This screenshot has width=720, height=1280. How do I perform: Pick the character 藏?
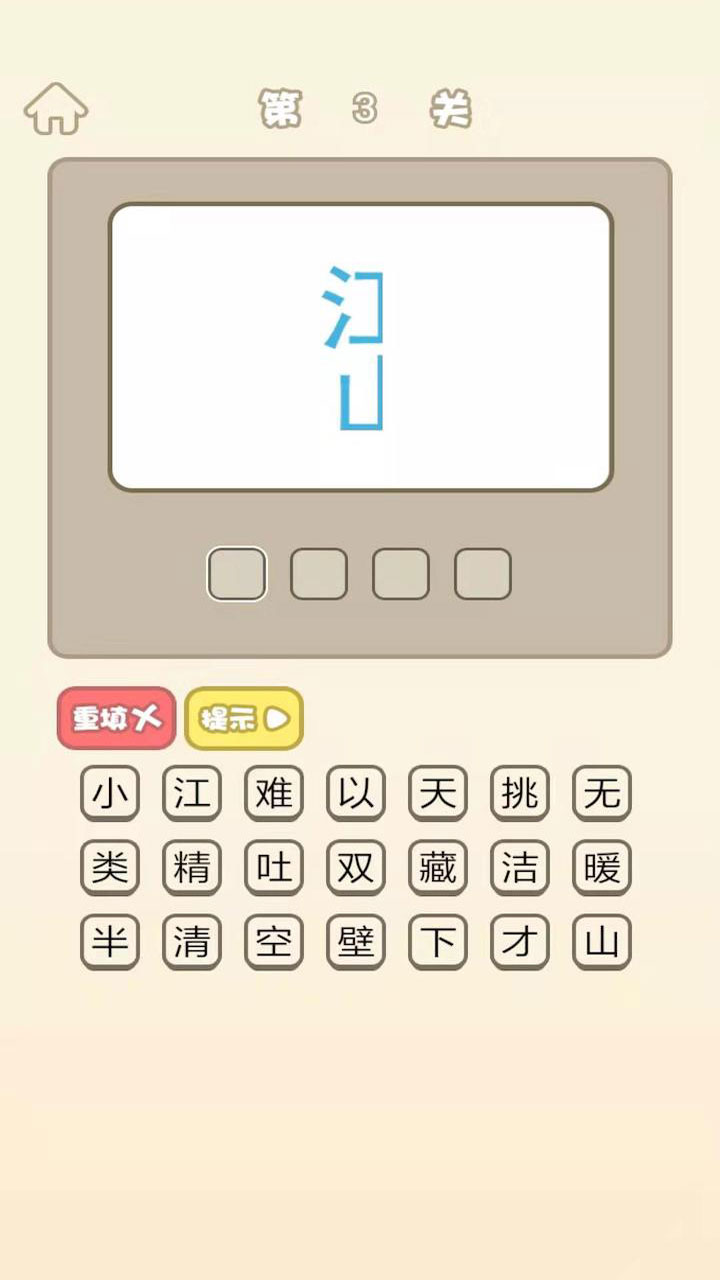tap(438, 867)
